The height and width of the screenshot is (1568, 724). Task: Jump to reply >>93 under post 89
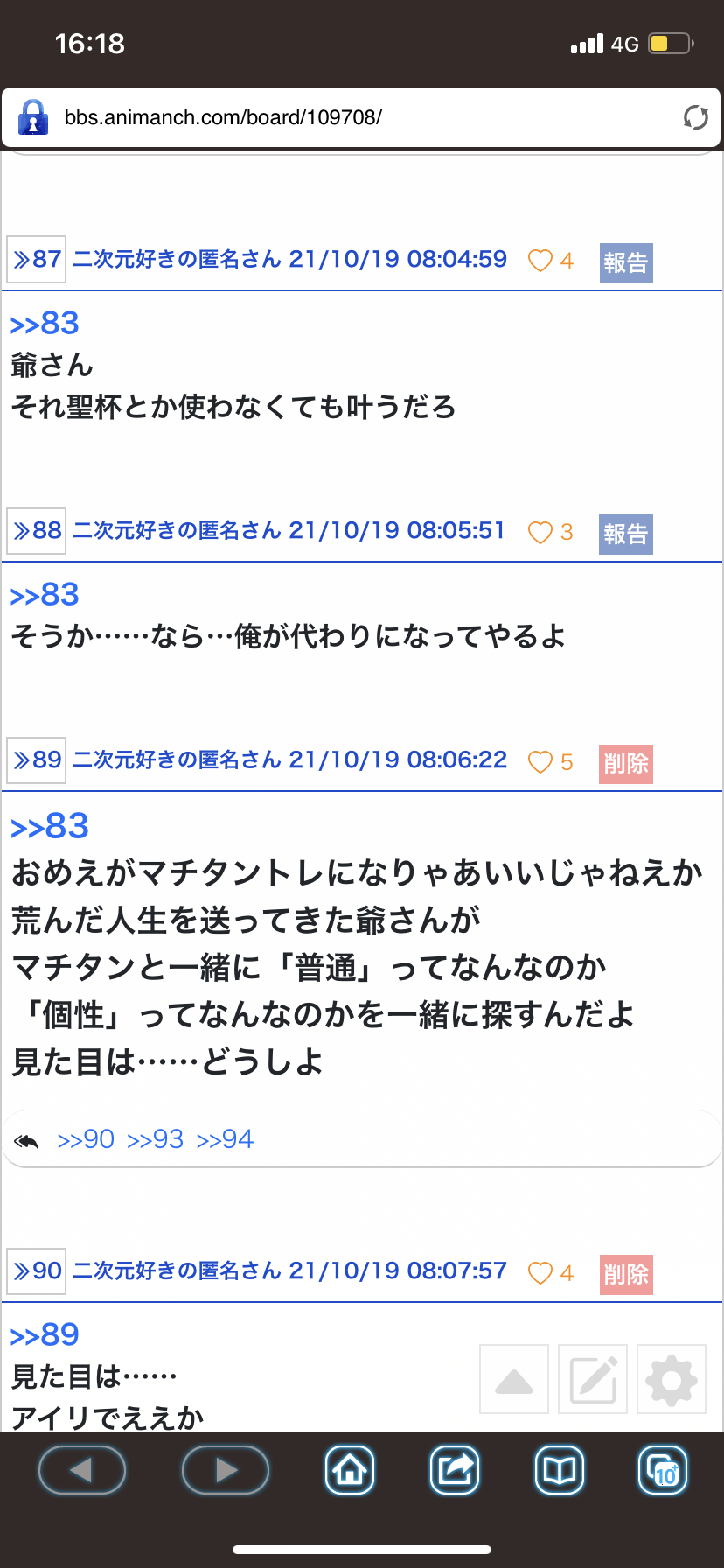(x=156, y=1139)
